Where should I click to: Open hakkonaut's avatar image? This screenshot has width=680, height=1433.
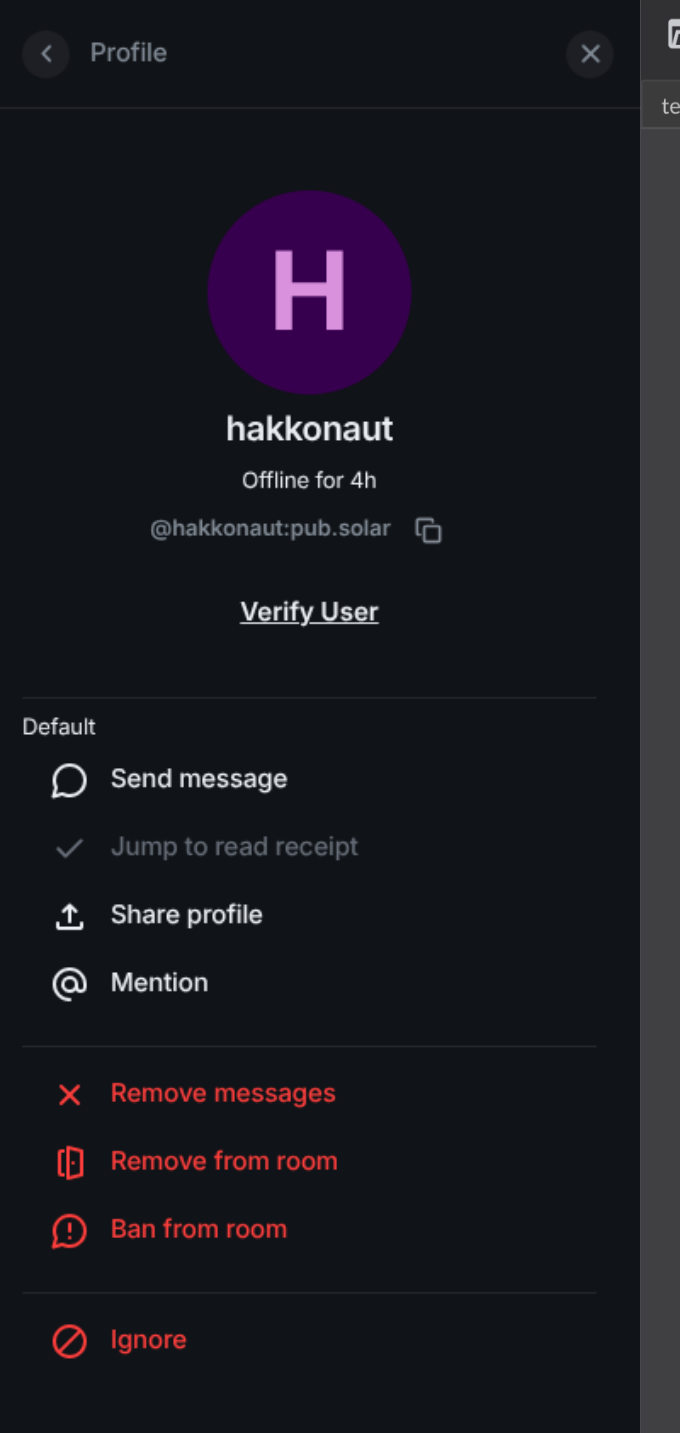click(309, 292)
